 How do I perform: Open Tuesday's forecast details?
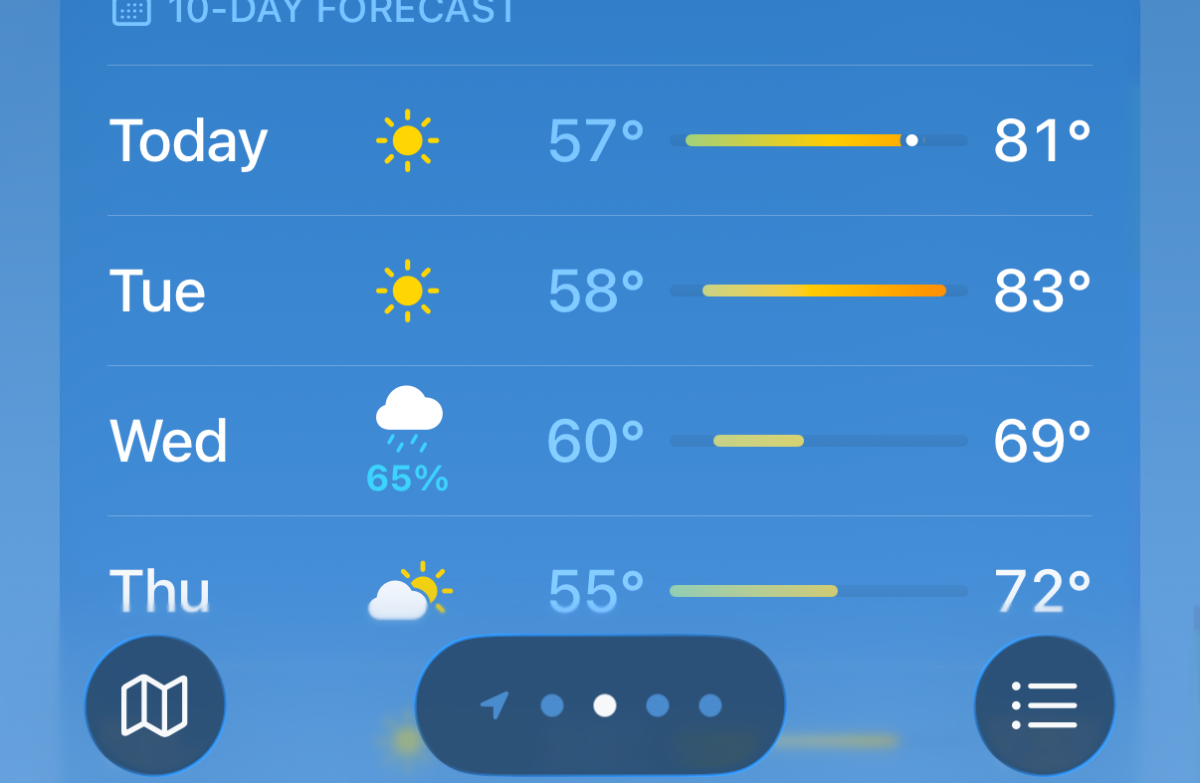(598, 291)
